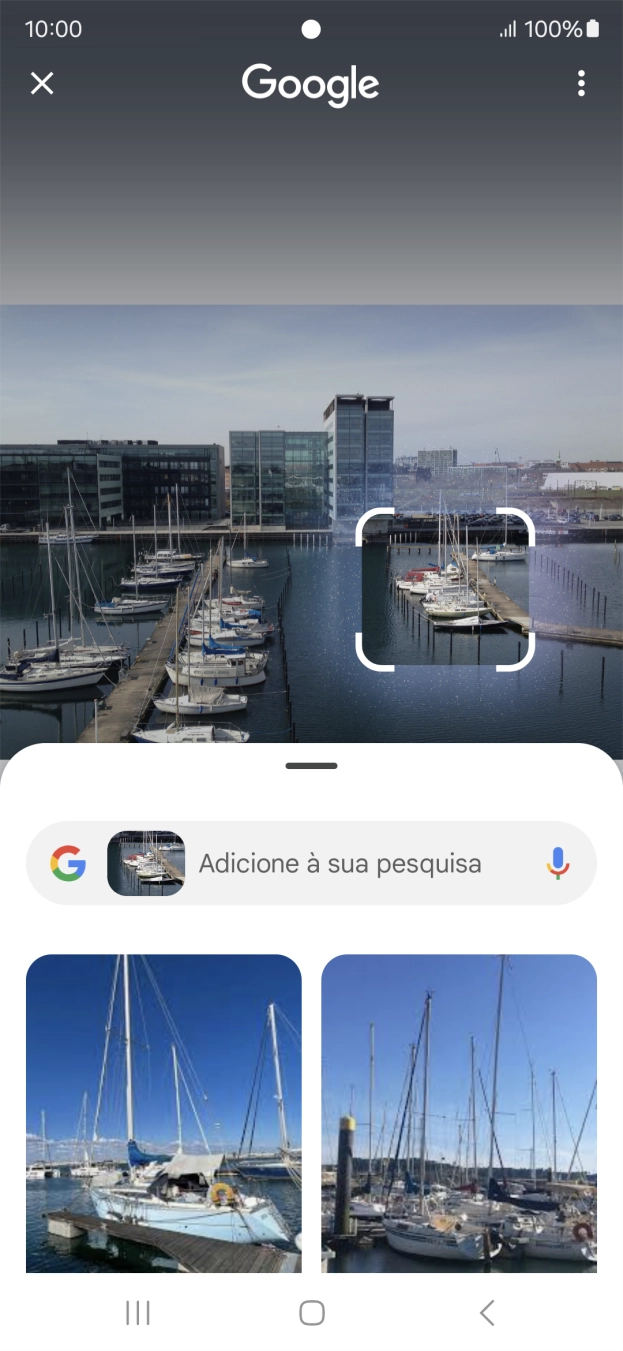
Task: Tap the results sheet drag handle
Action: click(x=311, y=766)
